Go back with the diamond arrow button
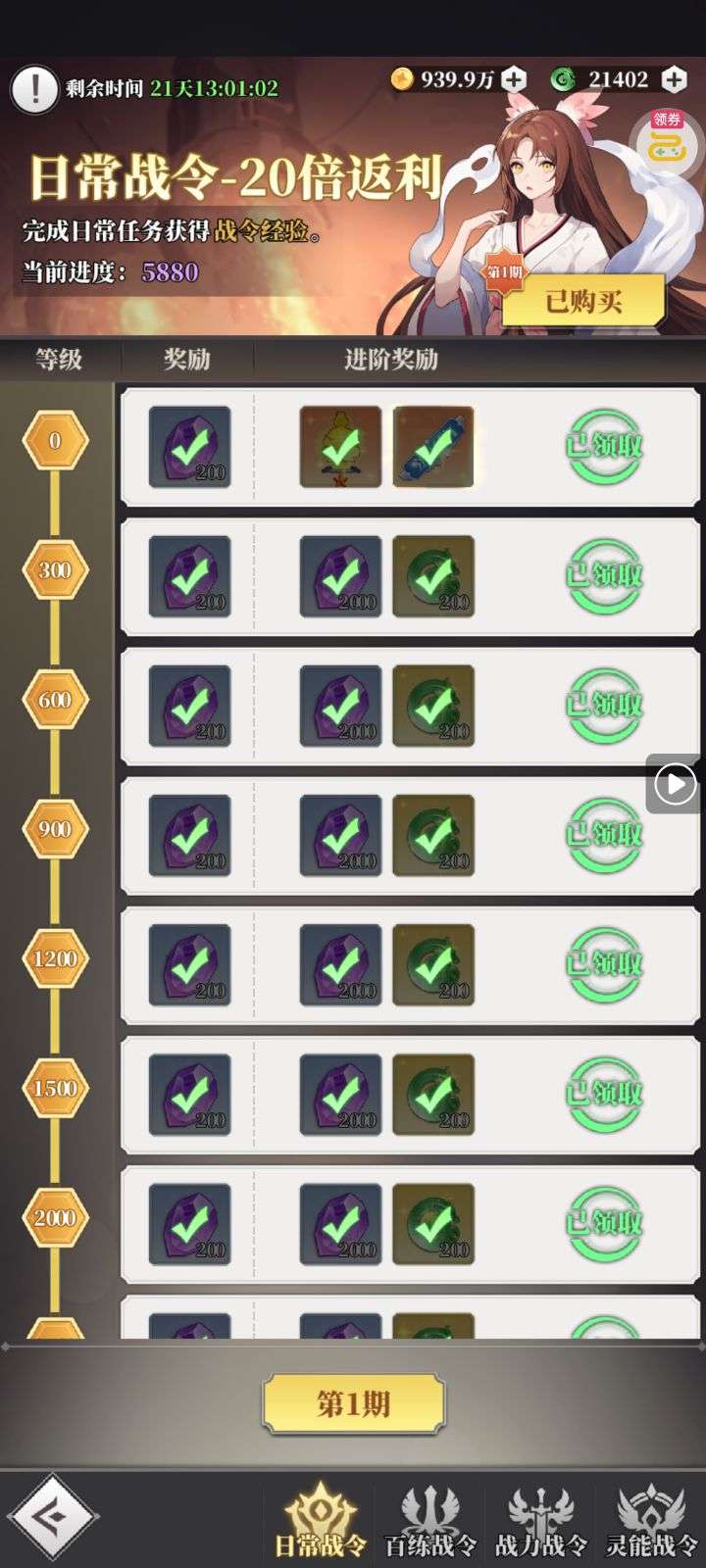The image size is (706, 1568). (x=55, y=1518)
